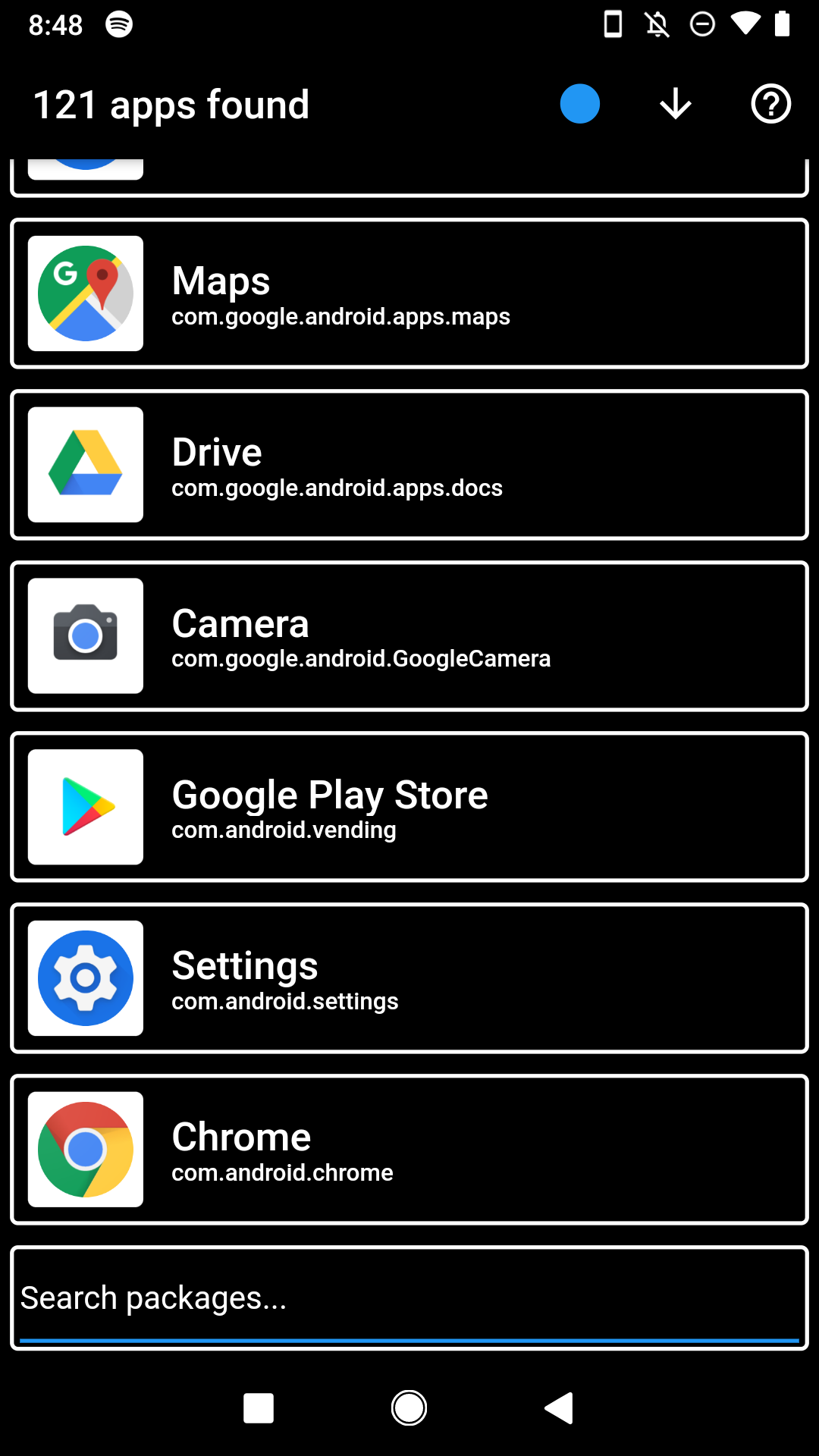Viewport: 819px width, 1456px height.
Task: Pick the Chrome app entry
Action: pos(409,1150)
